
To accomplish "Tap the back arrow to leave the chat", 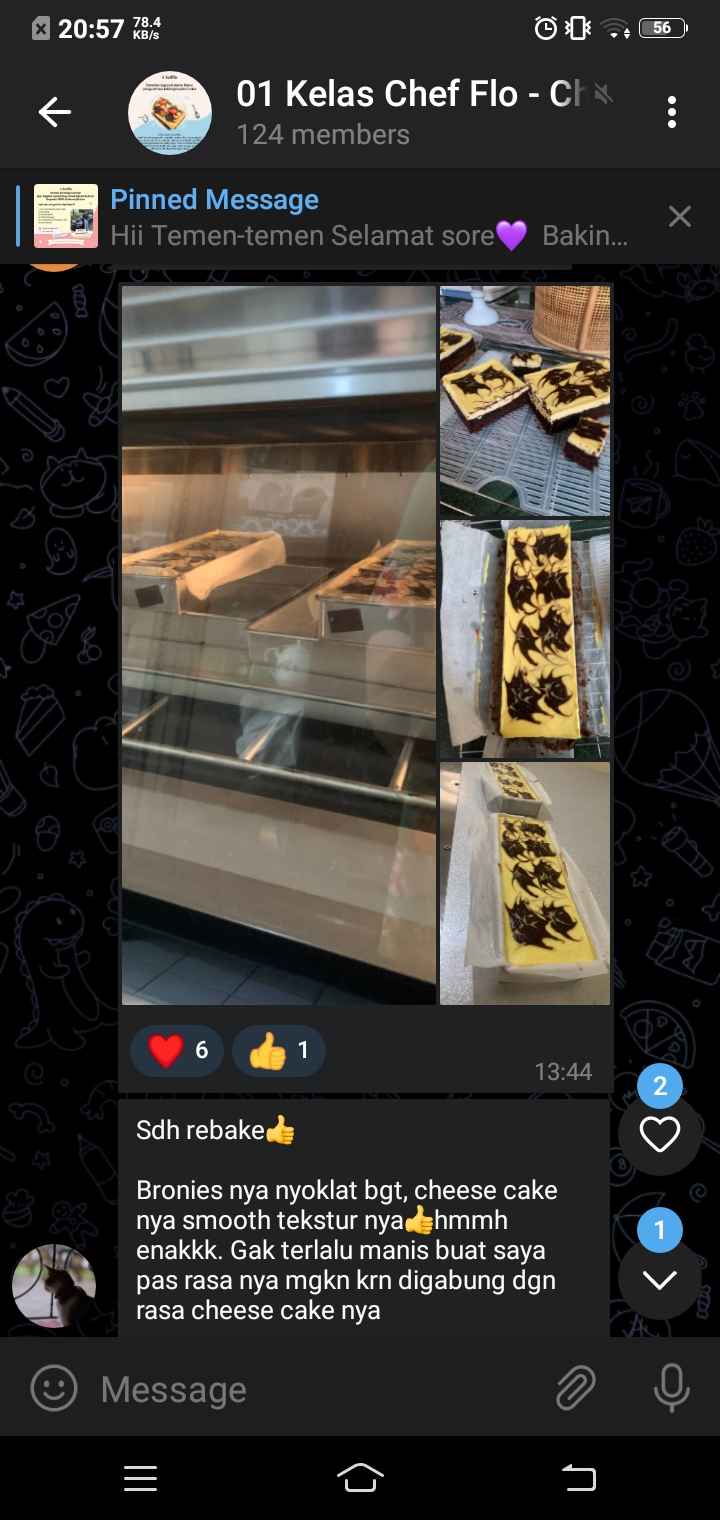I will pyautogui.click(x=55, y=112).
